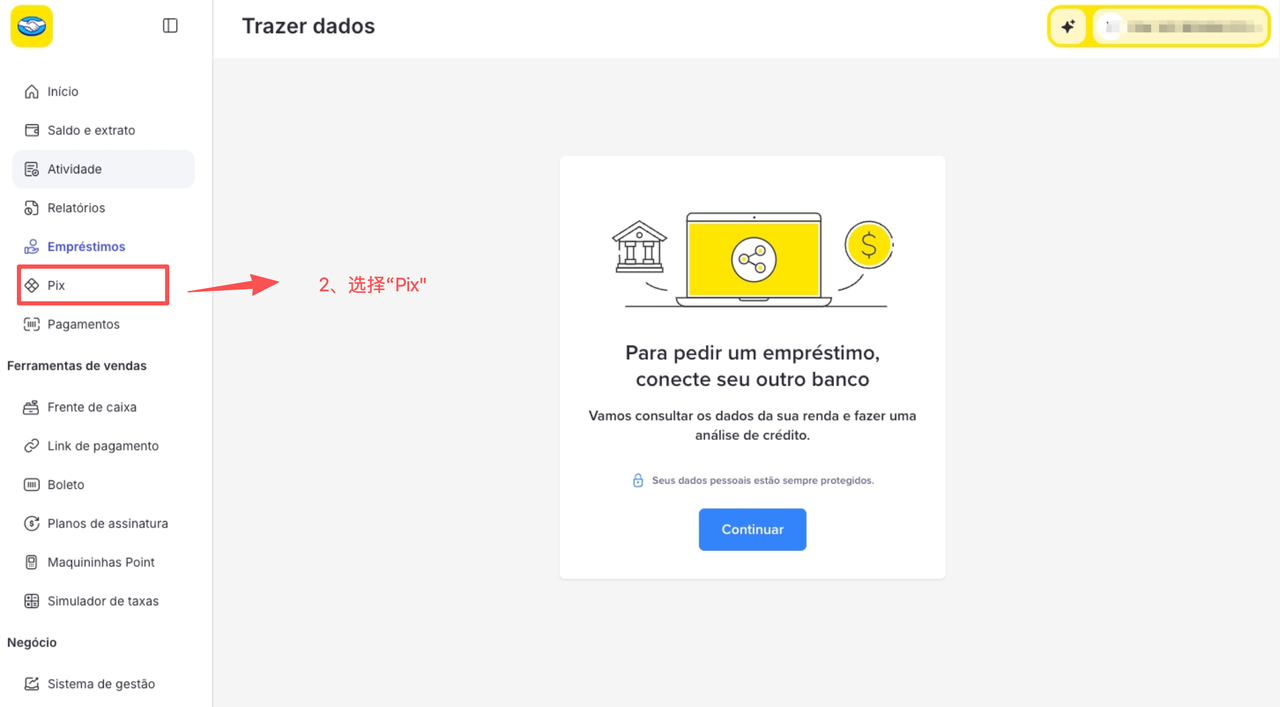
Task: Tap the Mercado Pago logo home
Action: pos(31,26)
